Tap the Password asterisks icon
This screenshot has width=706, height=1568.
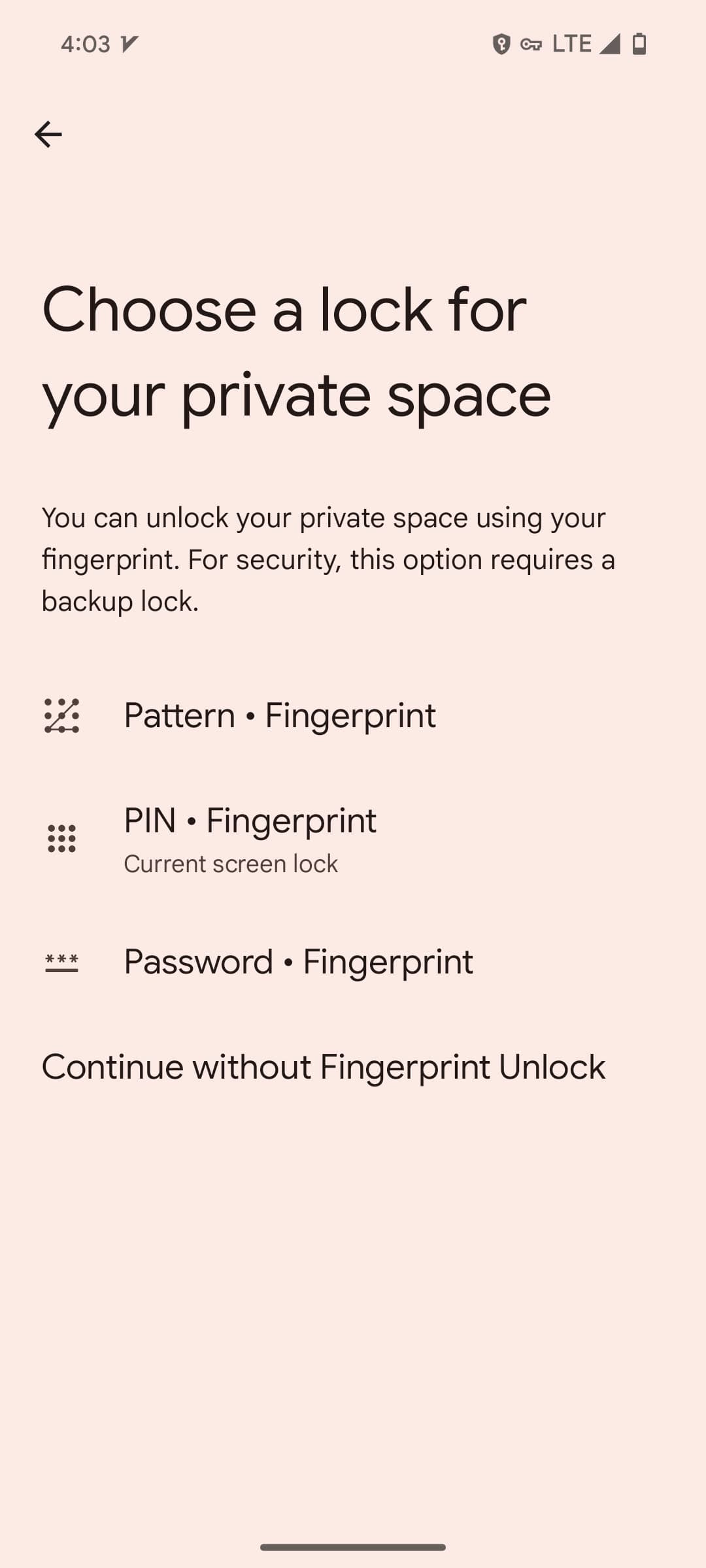tap(62, 962)
